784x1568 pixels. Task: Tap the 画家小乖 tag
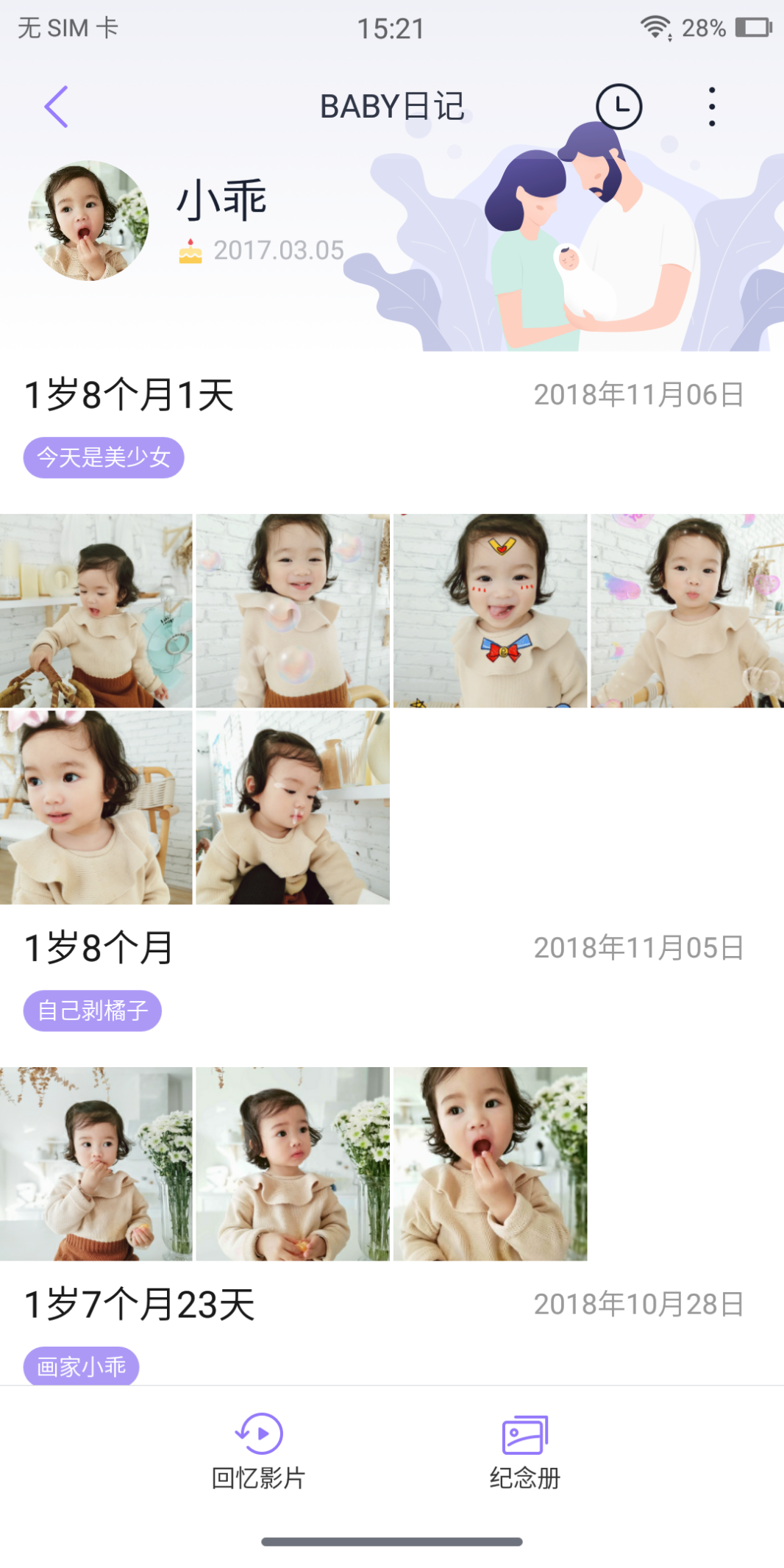(x=82, y=1366)
